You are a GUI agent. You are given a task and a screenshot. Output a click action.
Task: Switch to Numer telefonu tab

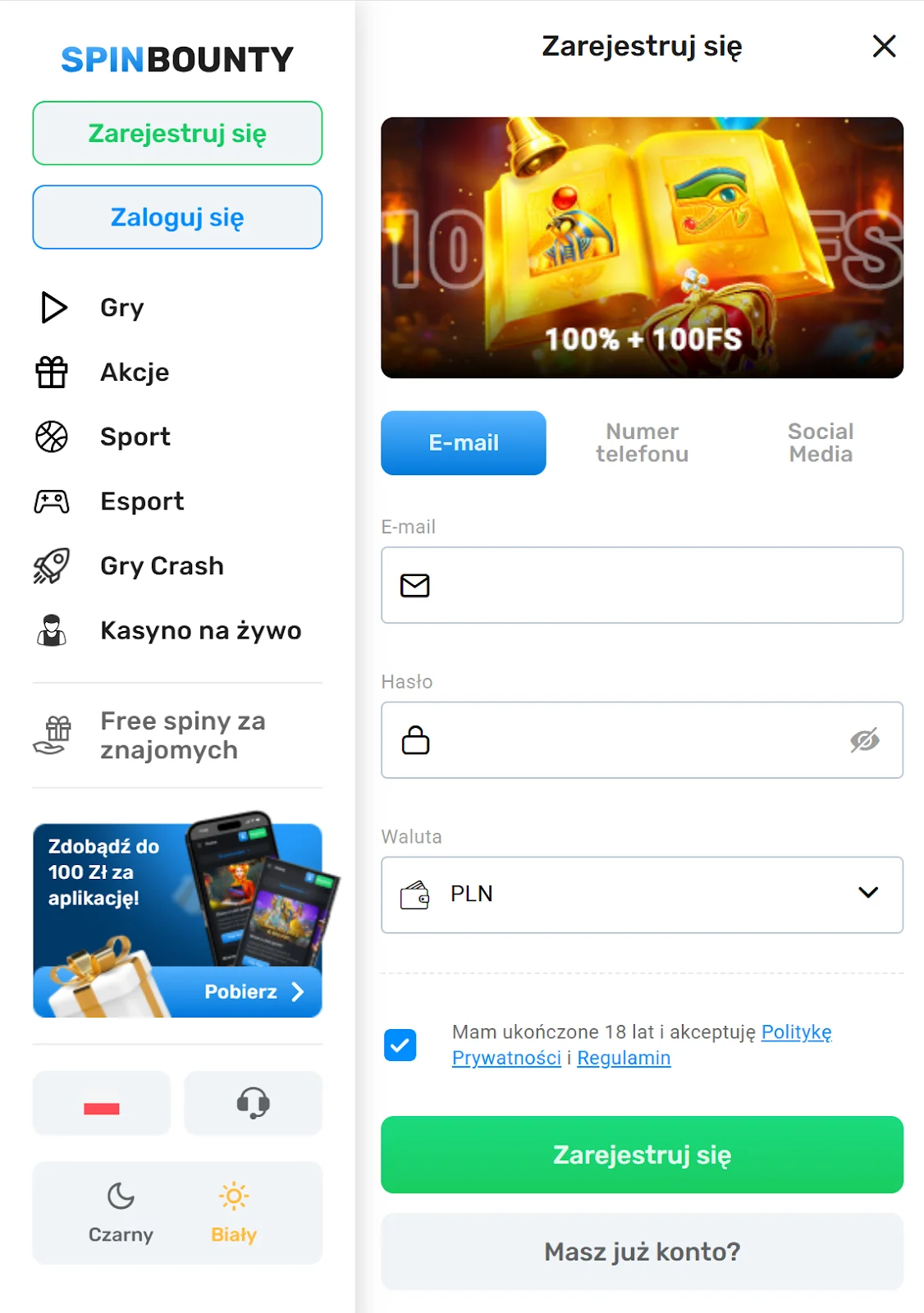[642, 443]
